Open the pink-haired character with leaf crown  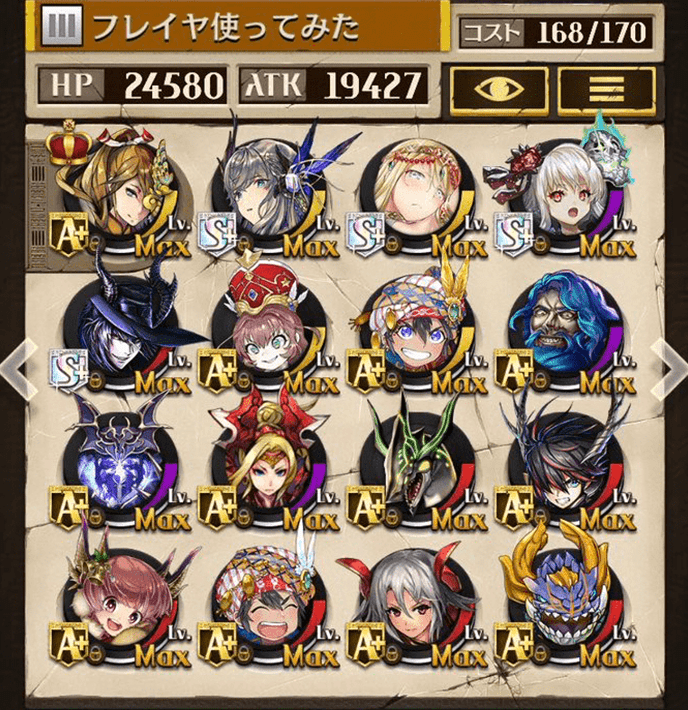118,600
